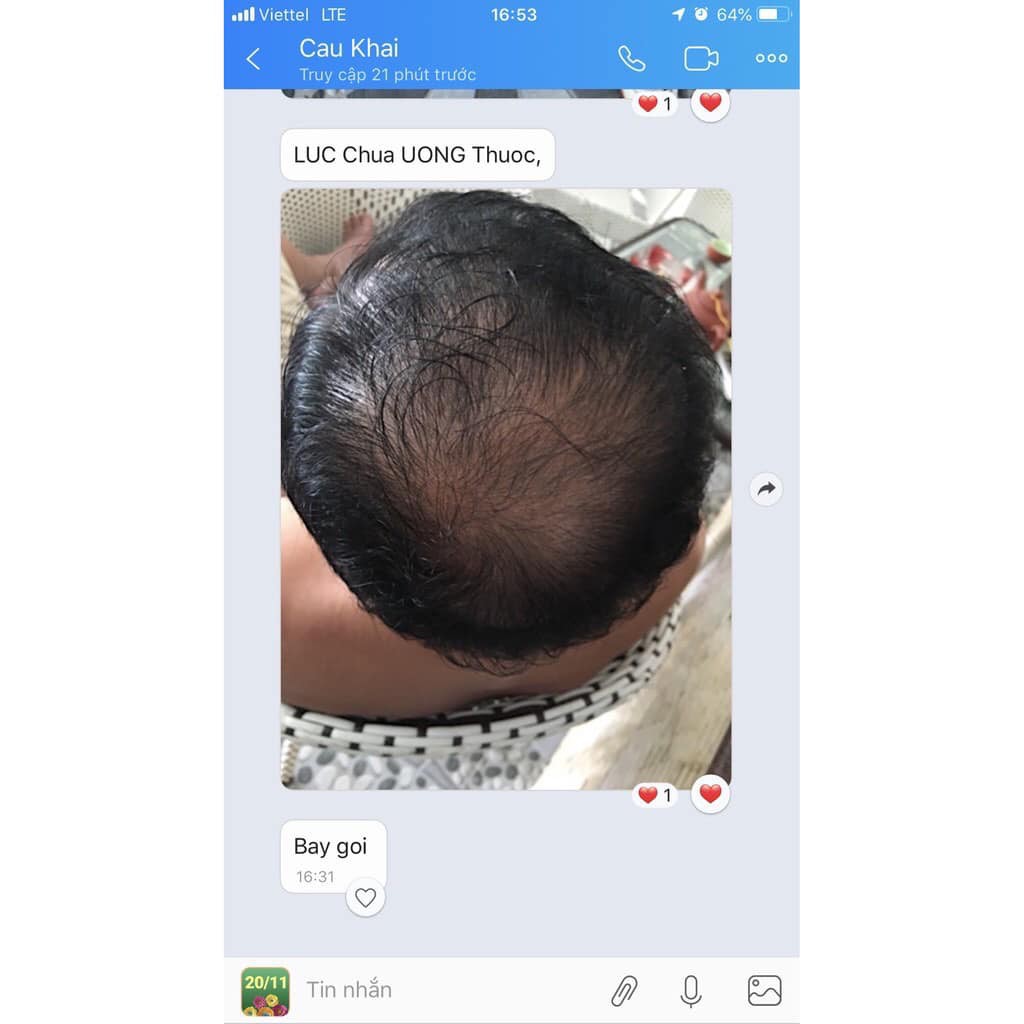The width and height of the screenshot is (1024, 1024).
Task: Open the photo gallery picker
Action: 764,990
